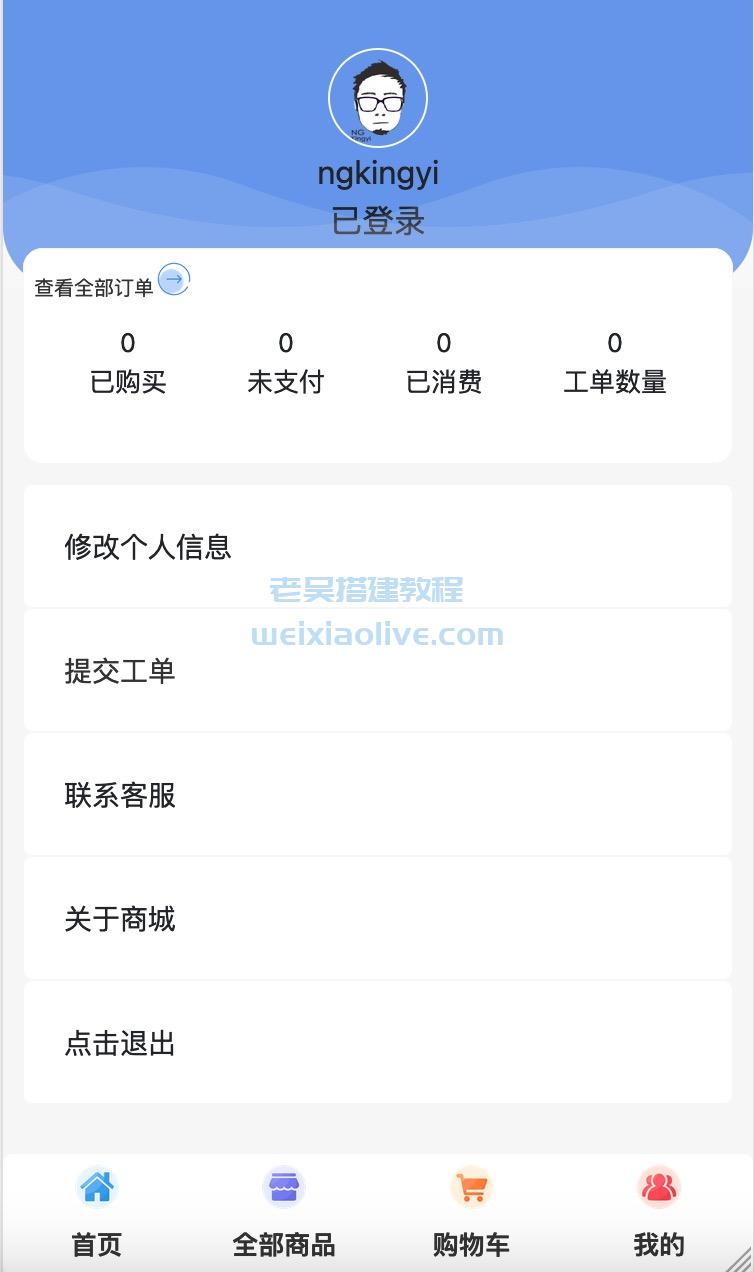Viewport: 754px width, 1272px height.
Task: Tap the username ngkingyi text
Action: 377,172
